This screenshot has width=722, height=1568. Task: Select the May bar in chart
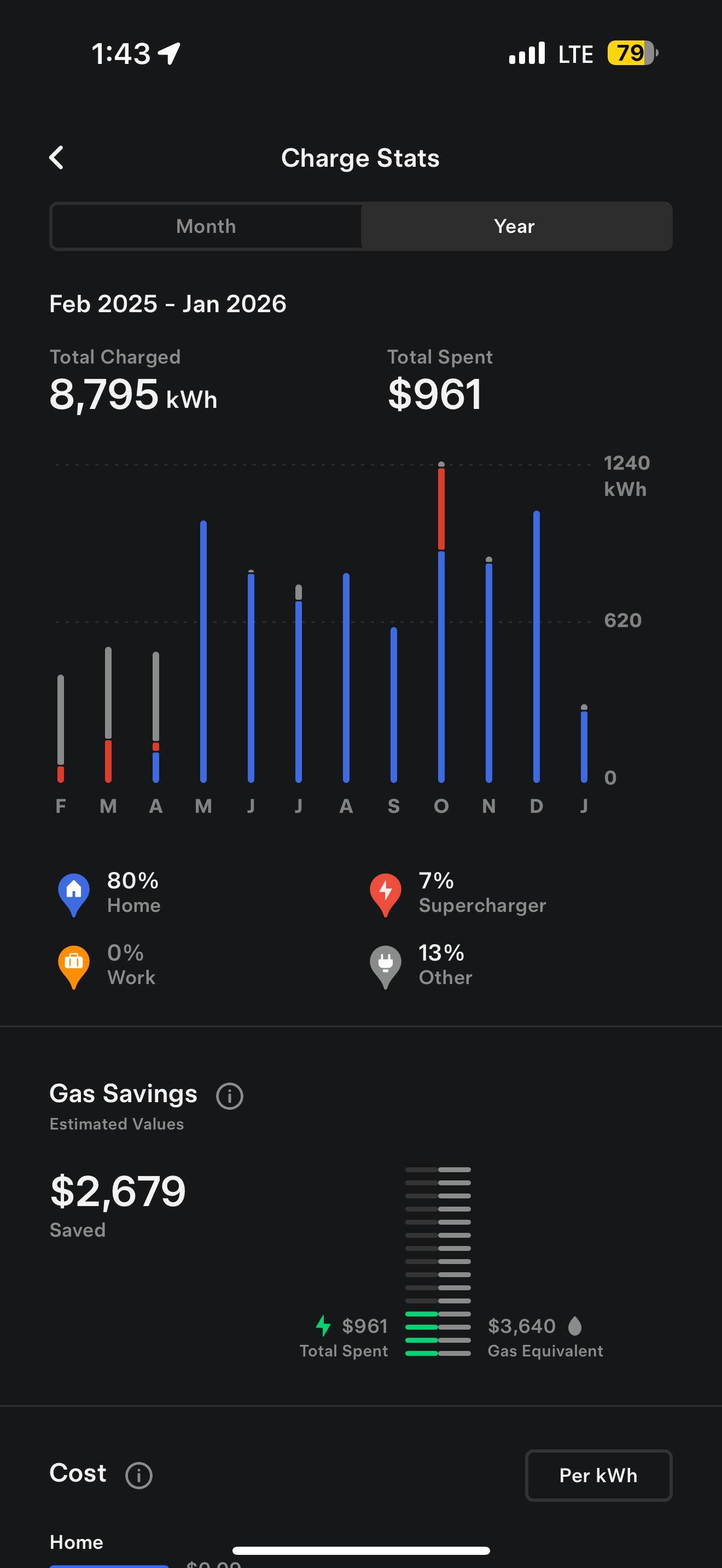coord(203,651)
